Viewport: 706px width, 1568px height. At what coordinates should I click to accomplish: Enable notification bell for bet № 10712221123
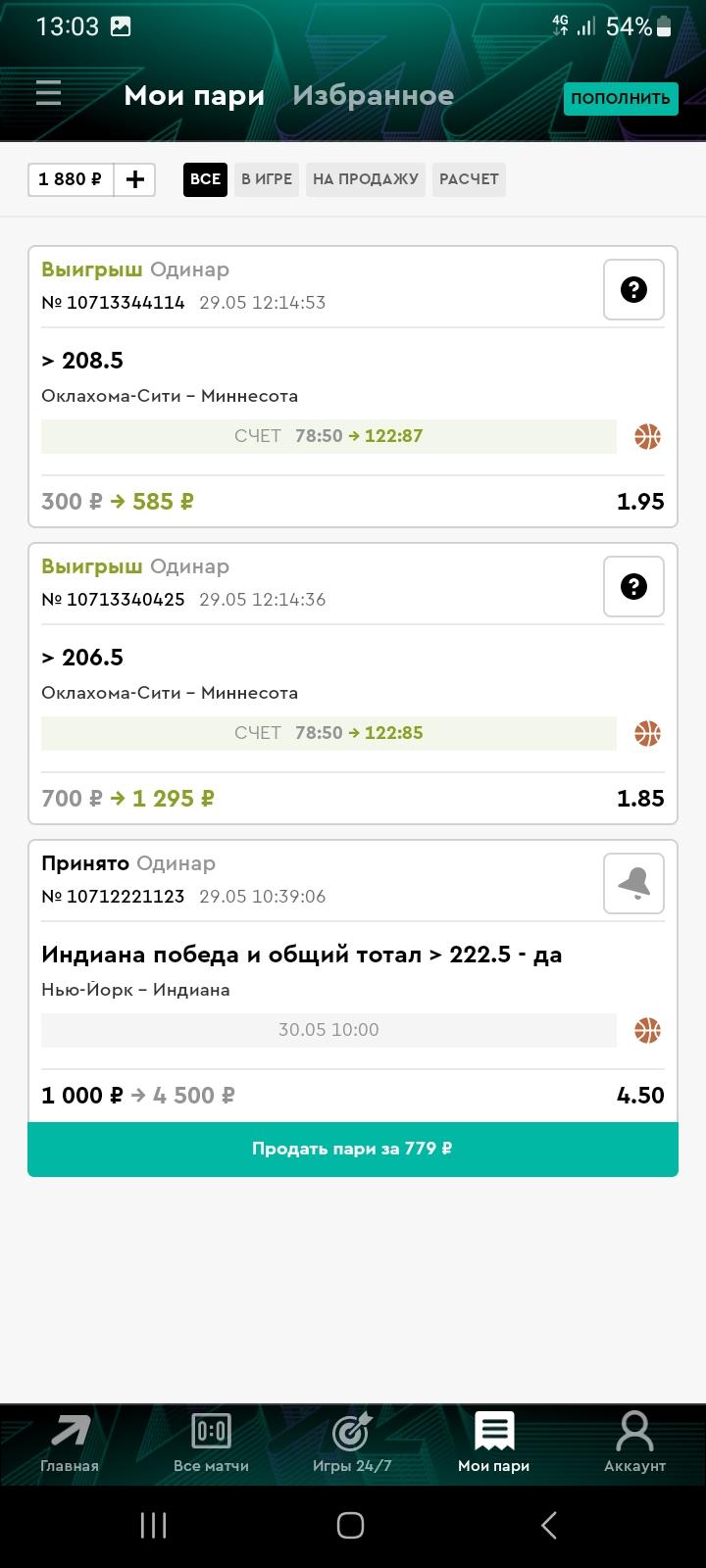(x=633, y=883)
